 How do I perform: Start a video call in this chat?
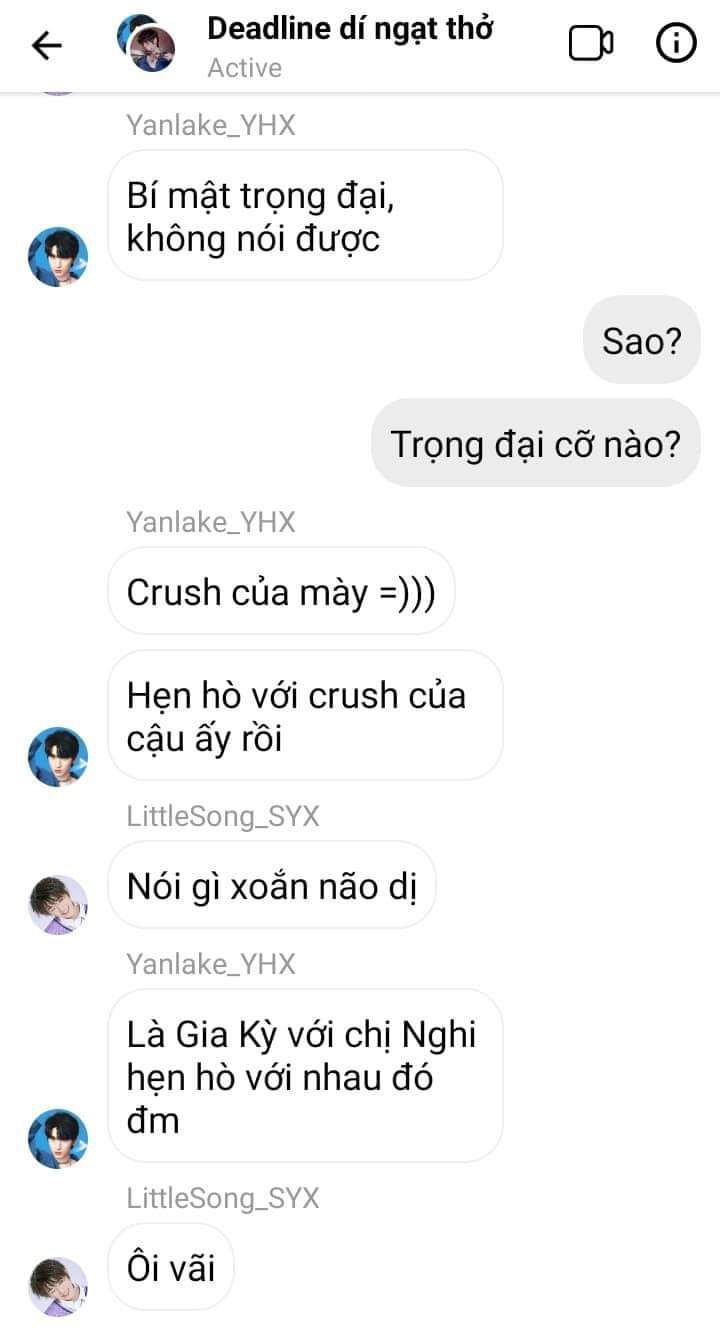pos(590,44)
